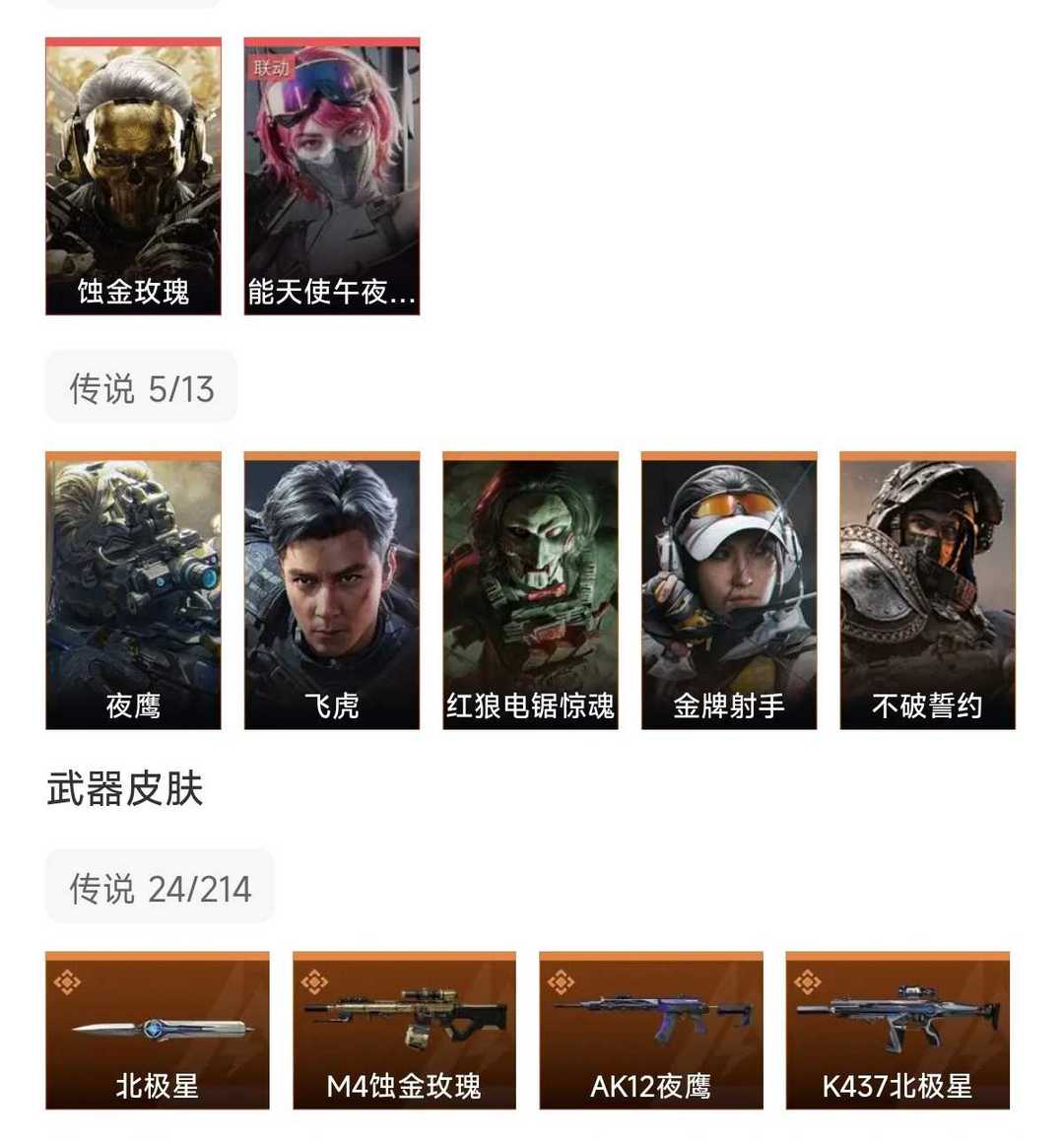1064x1142 pixels.
Task: Click the truncated 能天使午夜 name label
Action: 331,293
